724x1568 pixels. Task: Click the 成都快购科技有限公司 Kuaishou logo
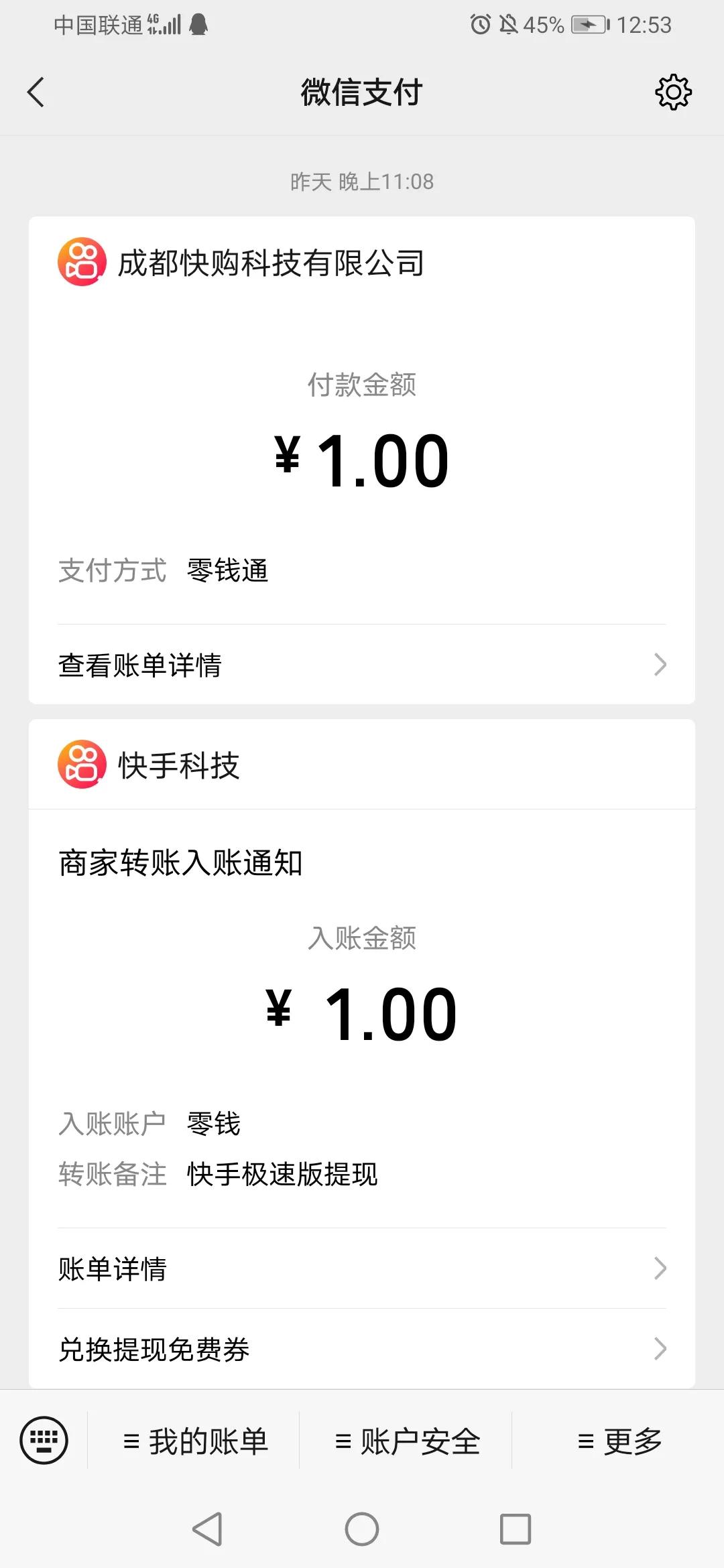click(82, 263)
